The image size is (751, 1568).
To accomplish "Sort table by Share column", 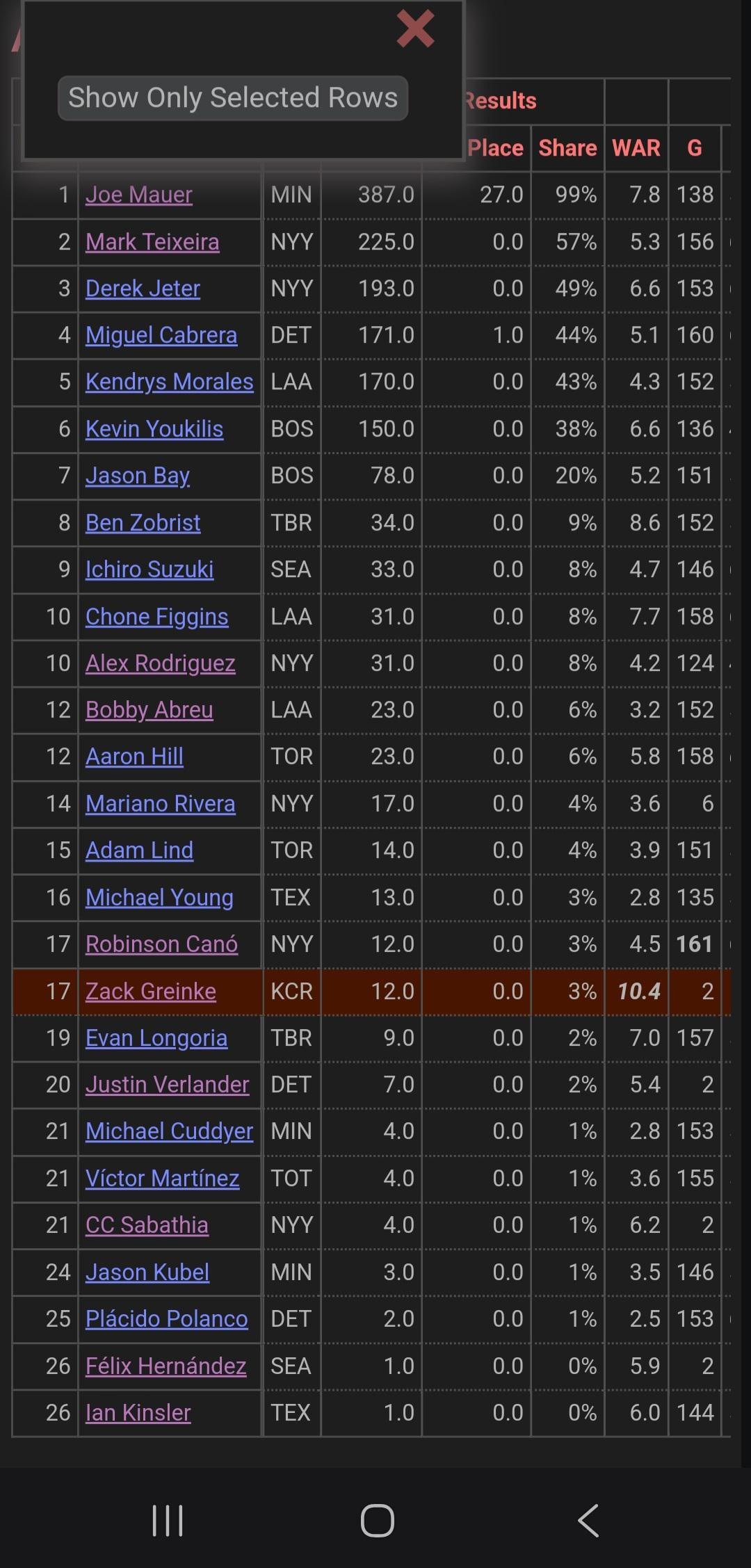I will click(x=567, y=148).
